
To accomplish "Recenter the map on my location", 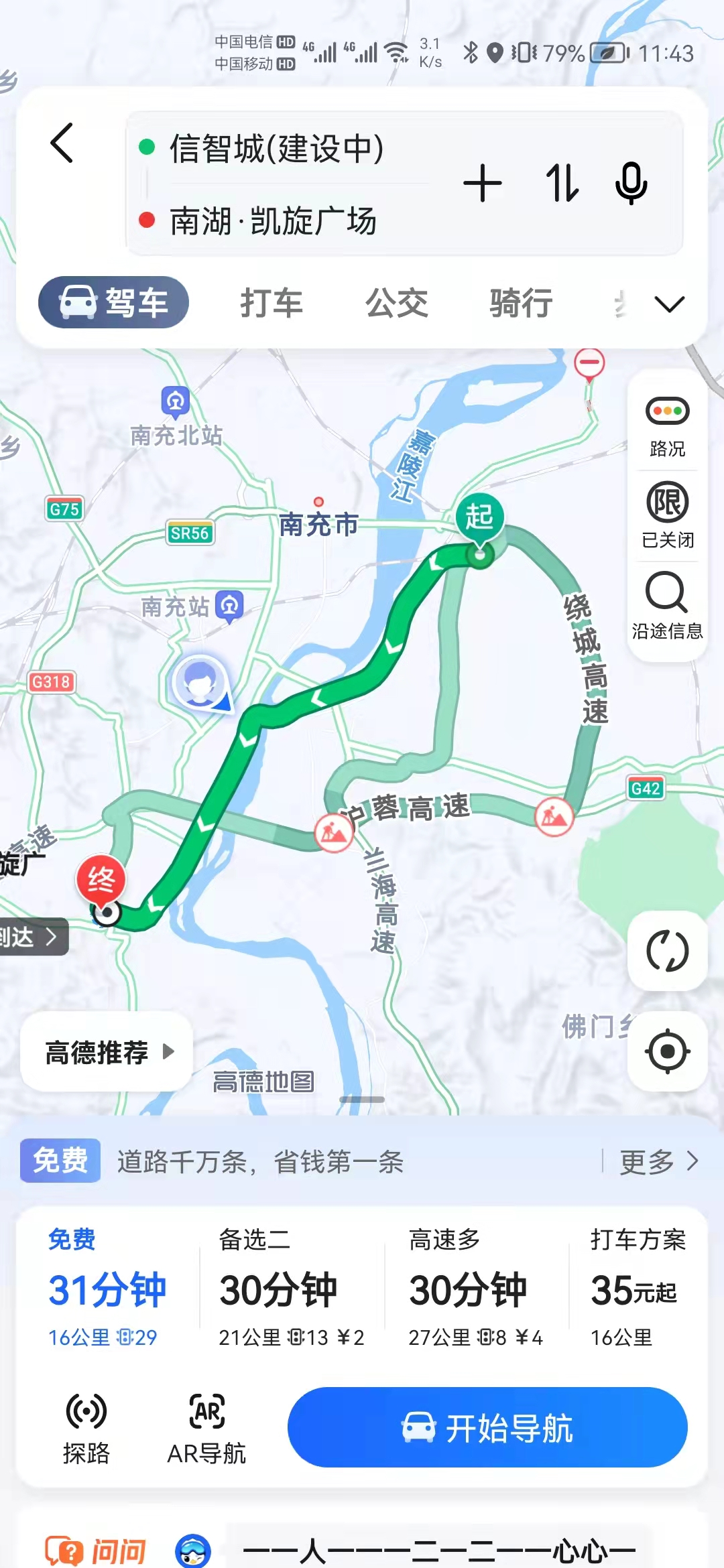I will pos(667,1051).
